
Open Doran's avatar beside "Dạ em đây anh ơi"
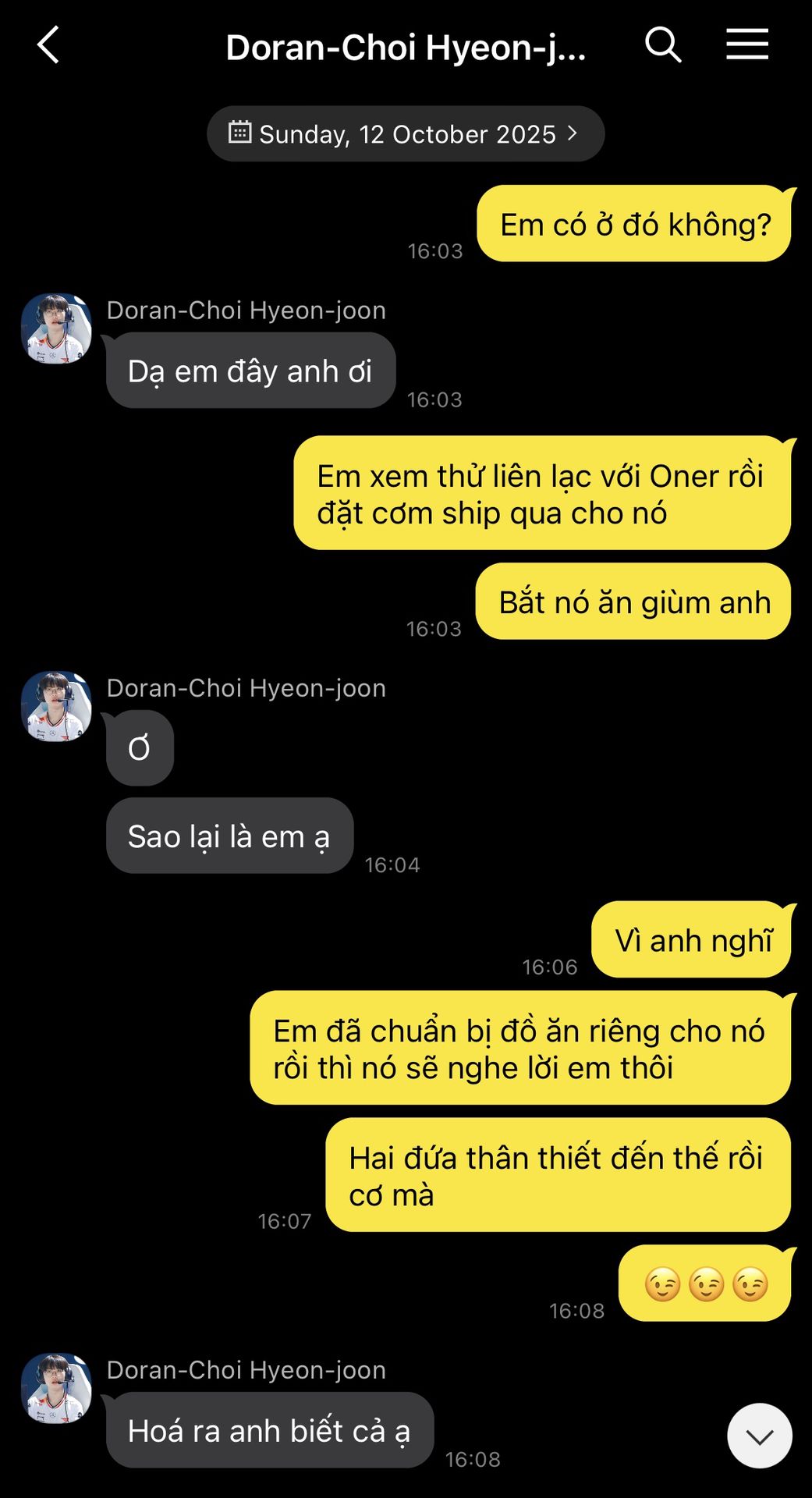(56, 328)
